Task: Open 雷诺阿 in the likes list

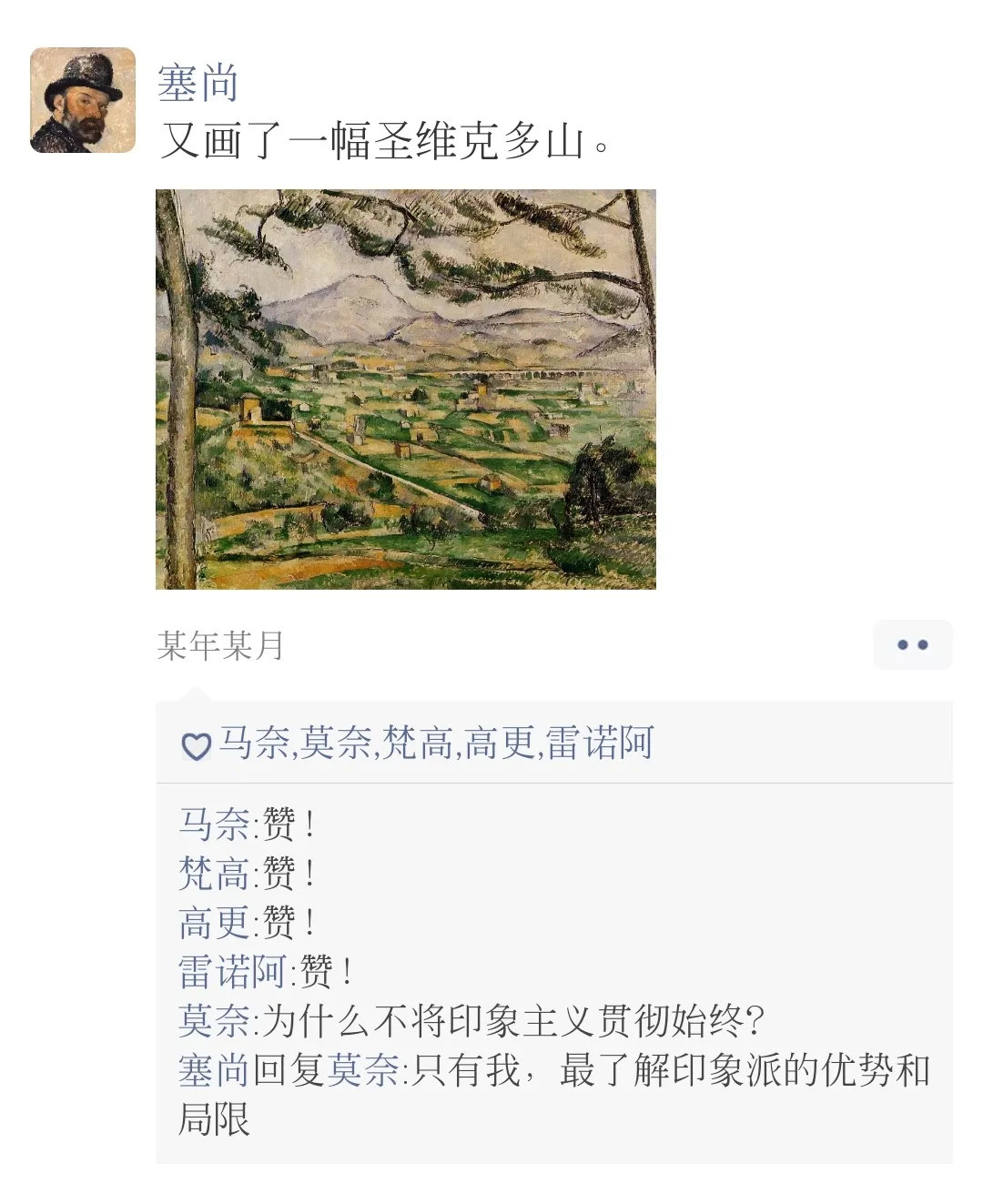Action: 600,743
